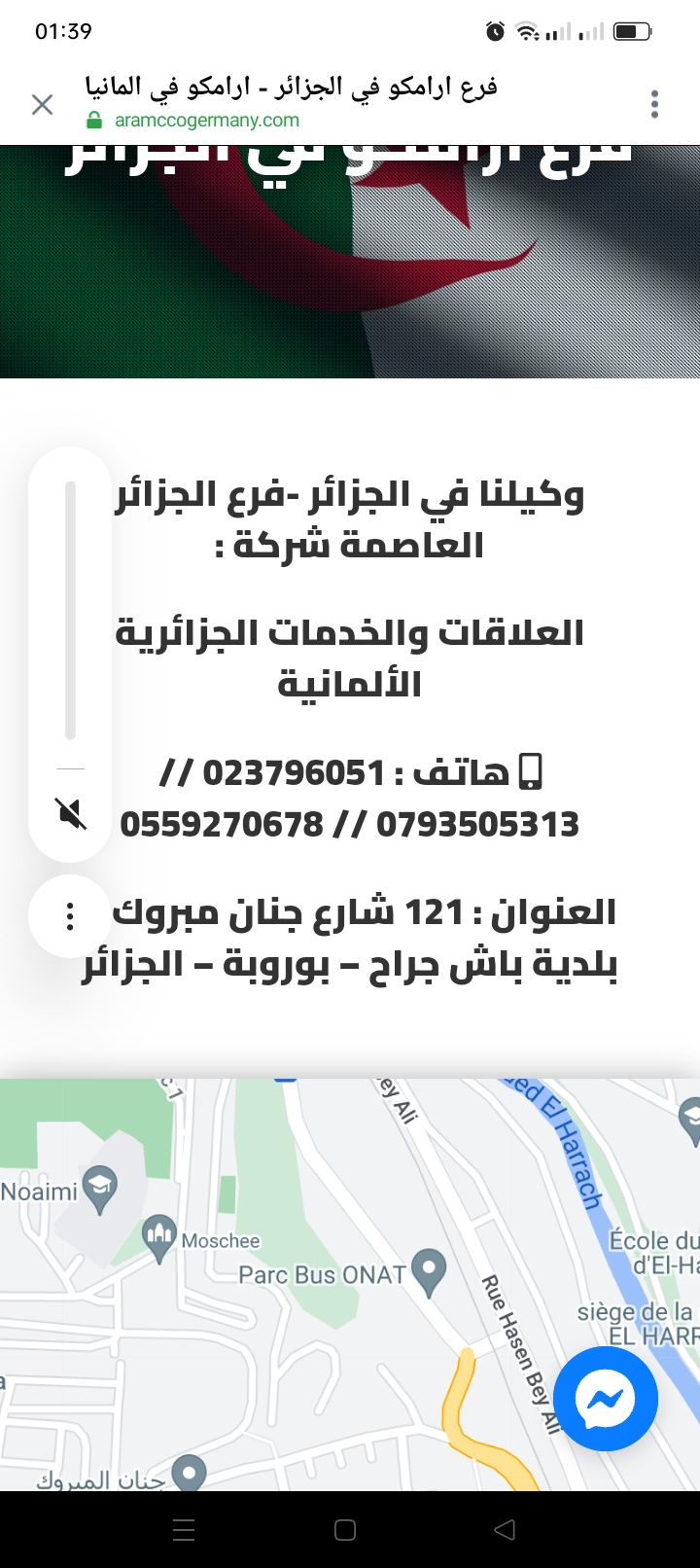Image resolution: width=700 pixels, height=1568 pixels.
Task: Tap the media volume slider
Action: pyautogui.click(x=70, y=610)
